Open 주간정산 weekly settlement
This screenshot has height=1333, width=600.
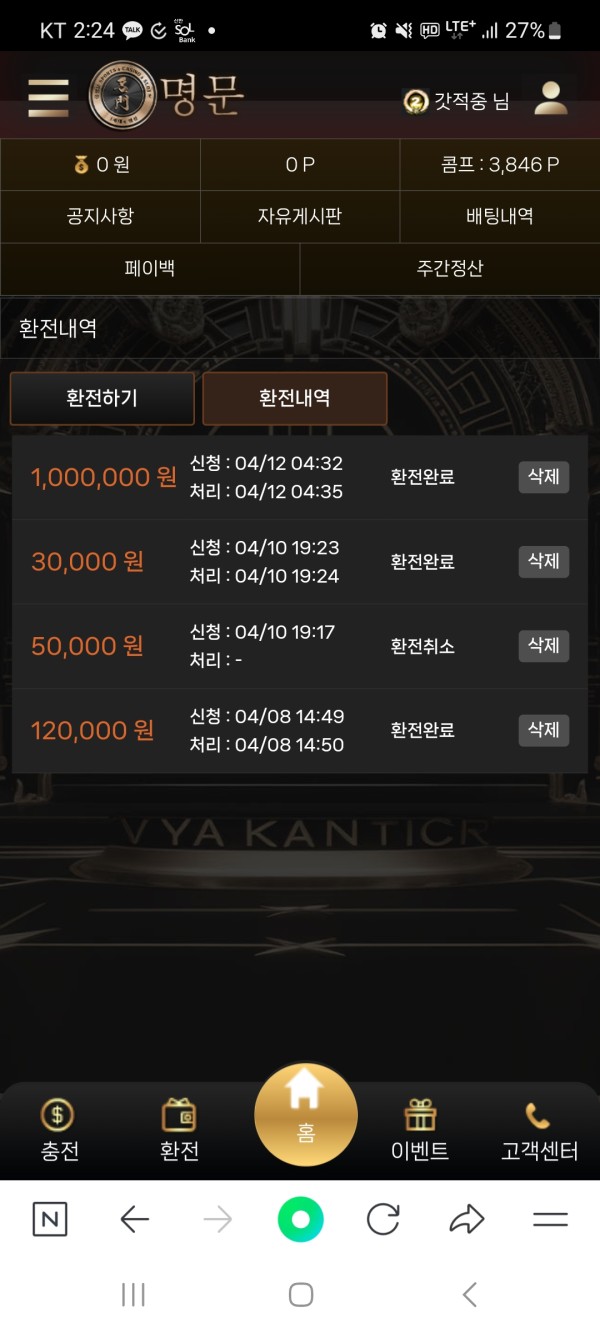pyautogui.click(x=449, y=268)
